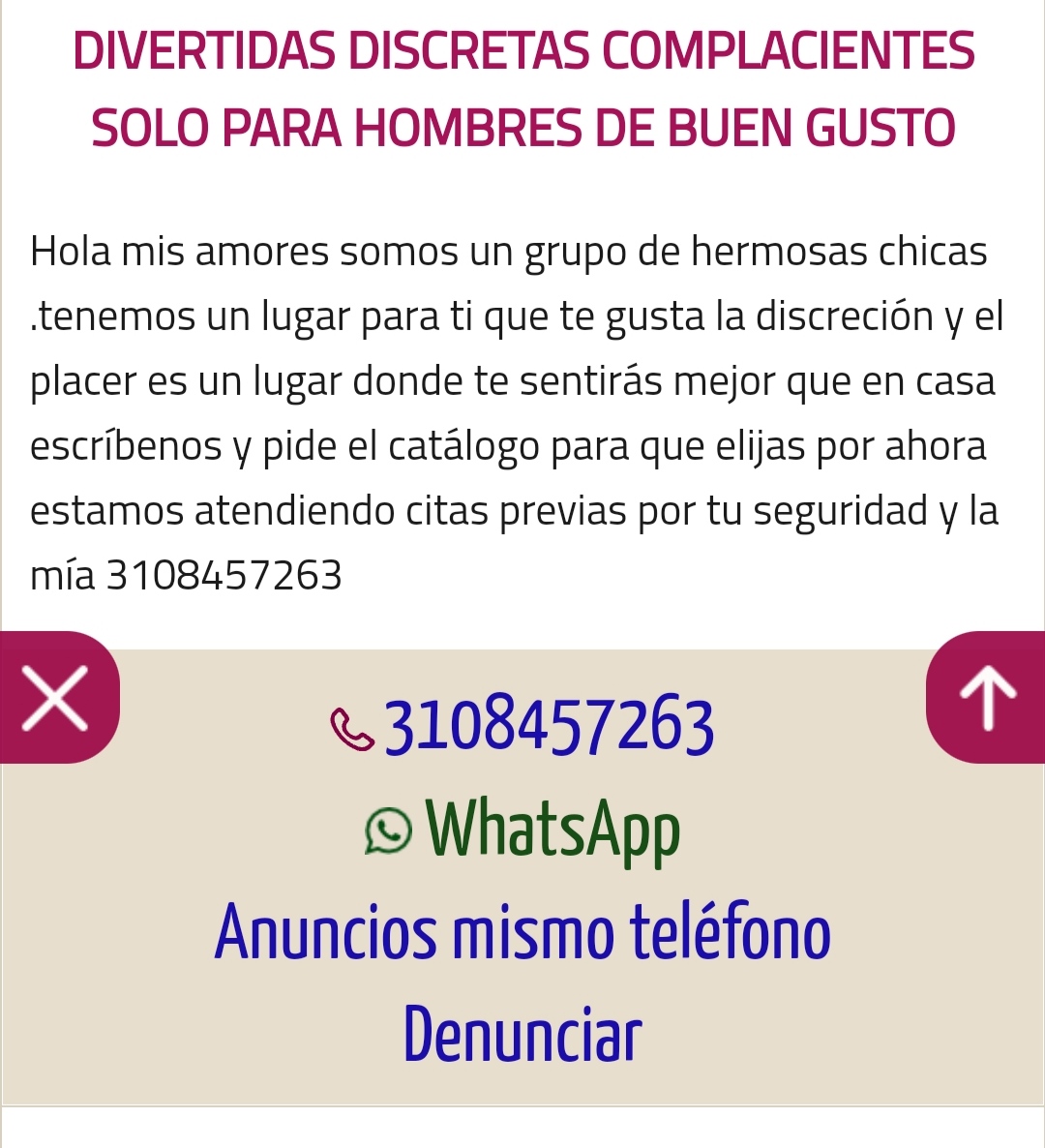The width and height of the screenshot is (1045, 1148).
Task: Open the WhatsApp contact link
Action: [523, 830]
